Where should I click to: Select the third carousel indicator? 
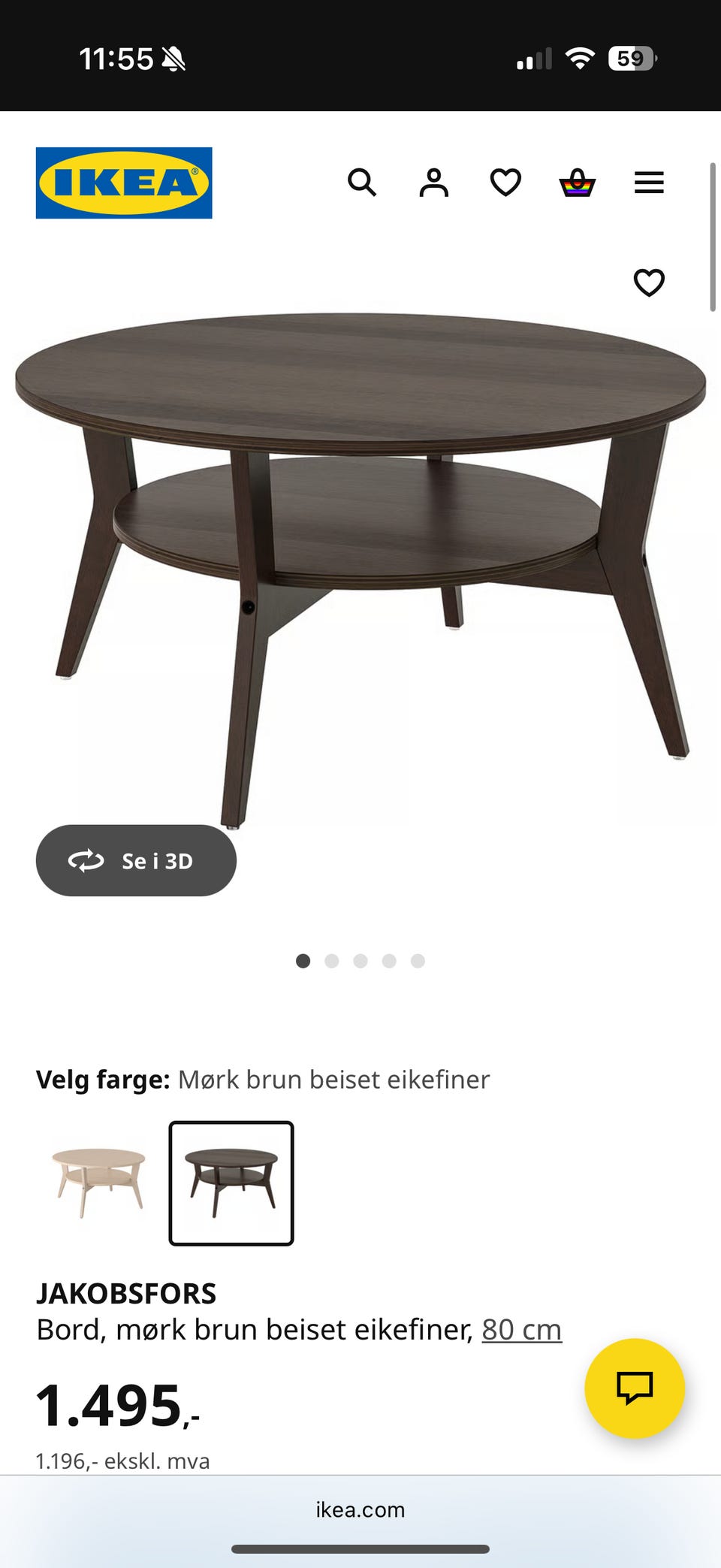click(360, 961)
